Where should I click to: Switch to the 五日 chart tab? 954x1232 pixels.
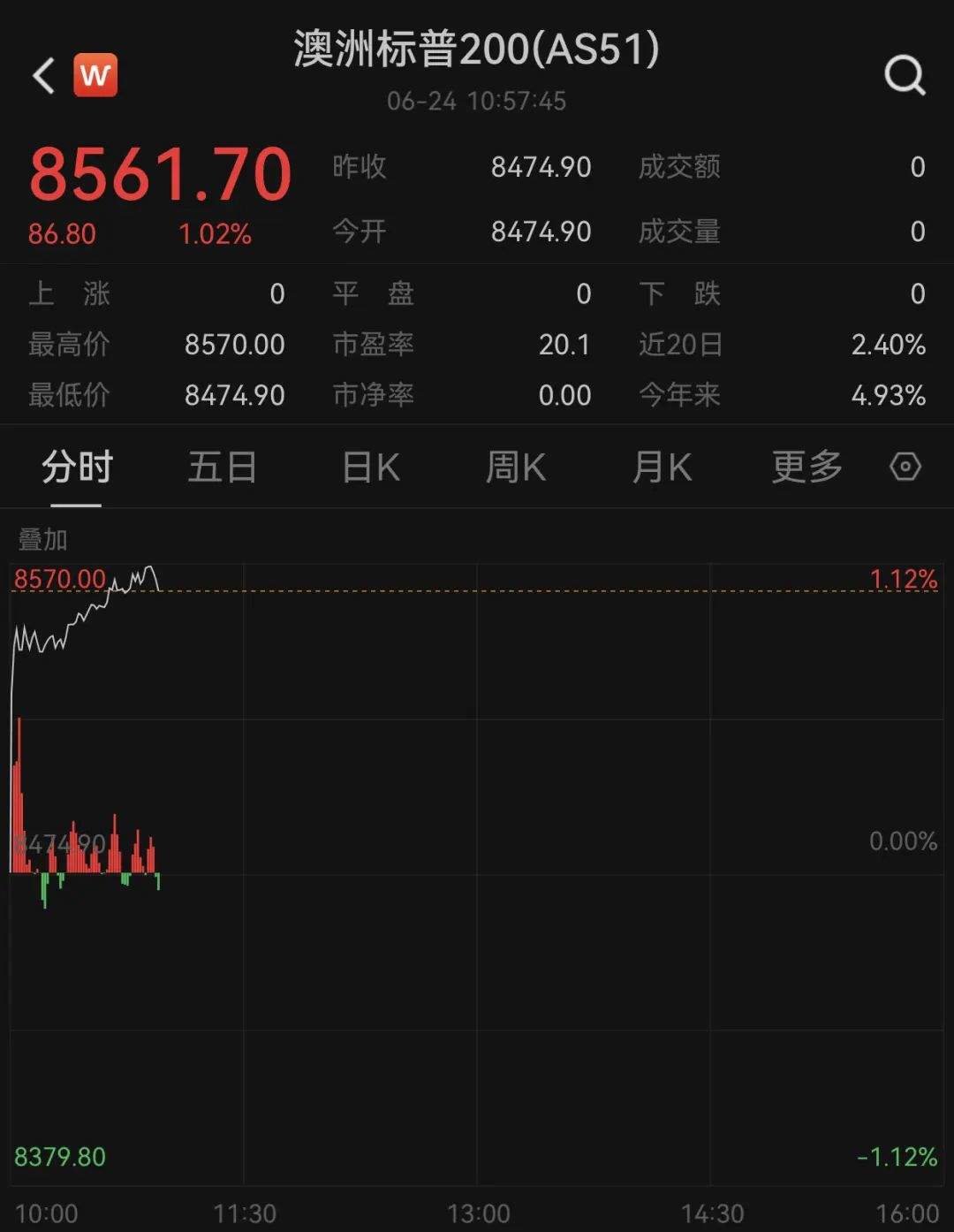222,467
